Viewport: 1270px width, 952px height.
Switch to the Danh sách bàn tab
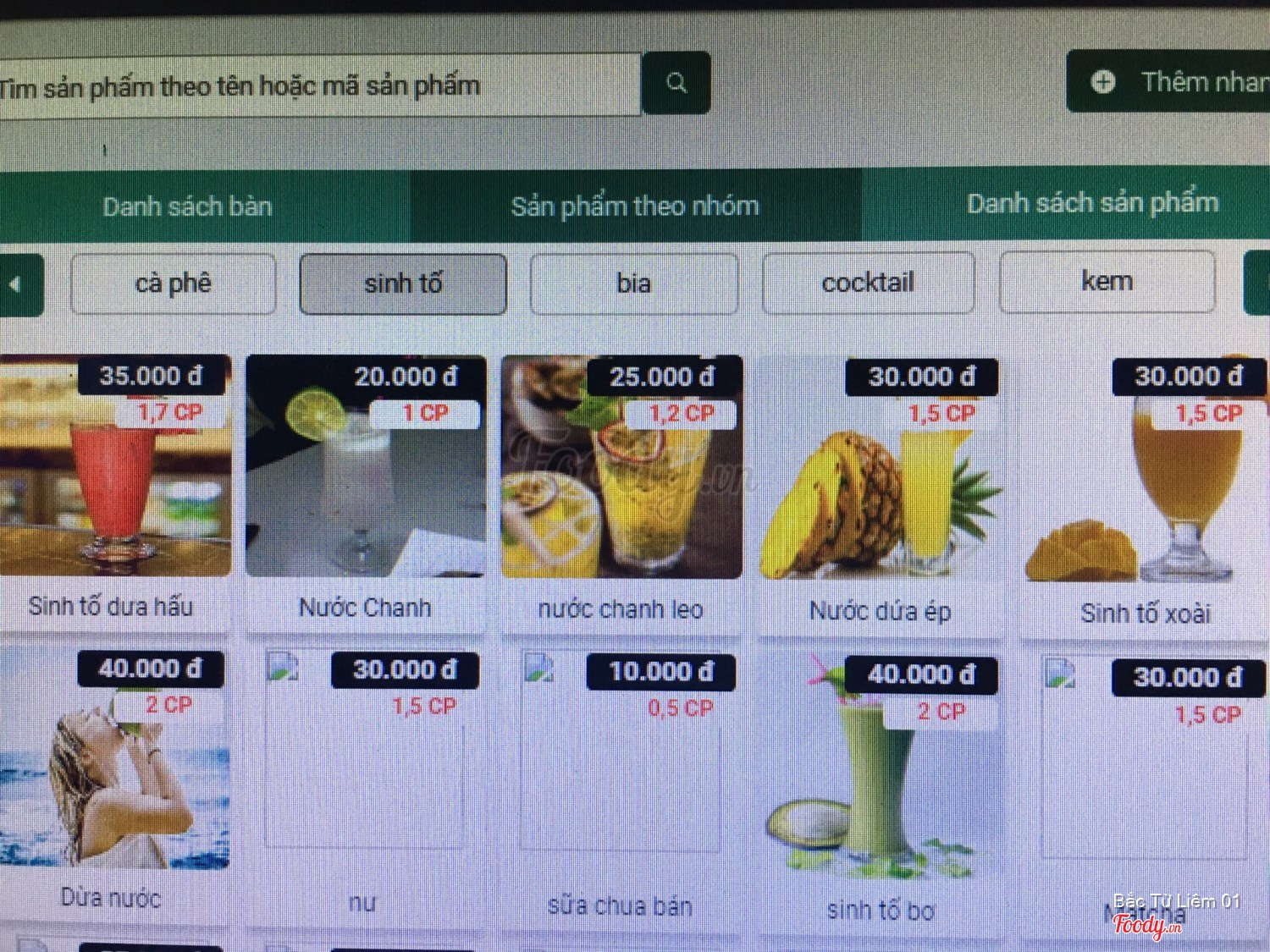188,206
